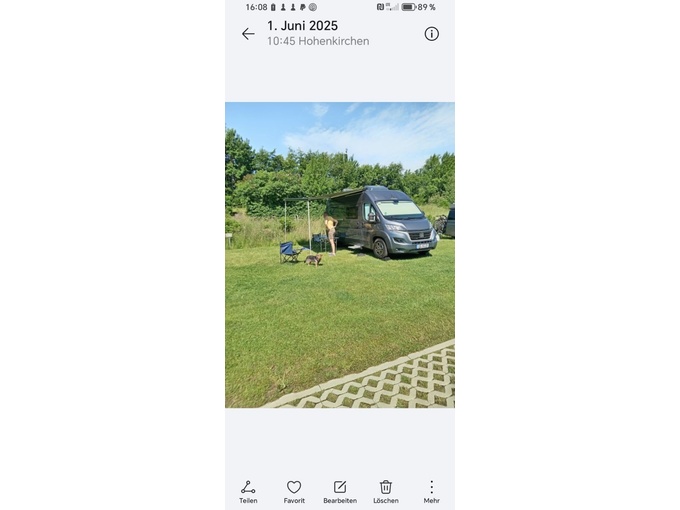Edit the photo with Bearbeiten
Viewport: 680px width, 510px height.
coord(340,490)
